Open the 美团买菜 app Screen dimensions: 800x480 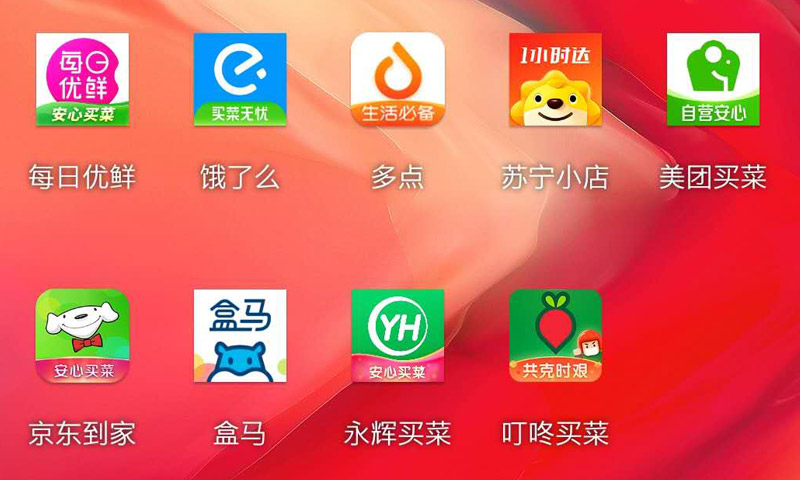coord(713,80)
